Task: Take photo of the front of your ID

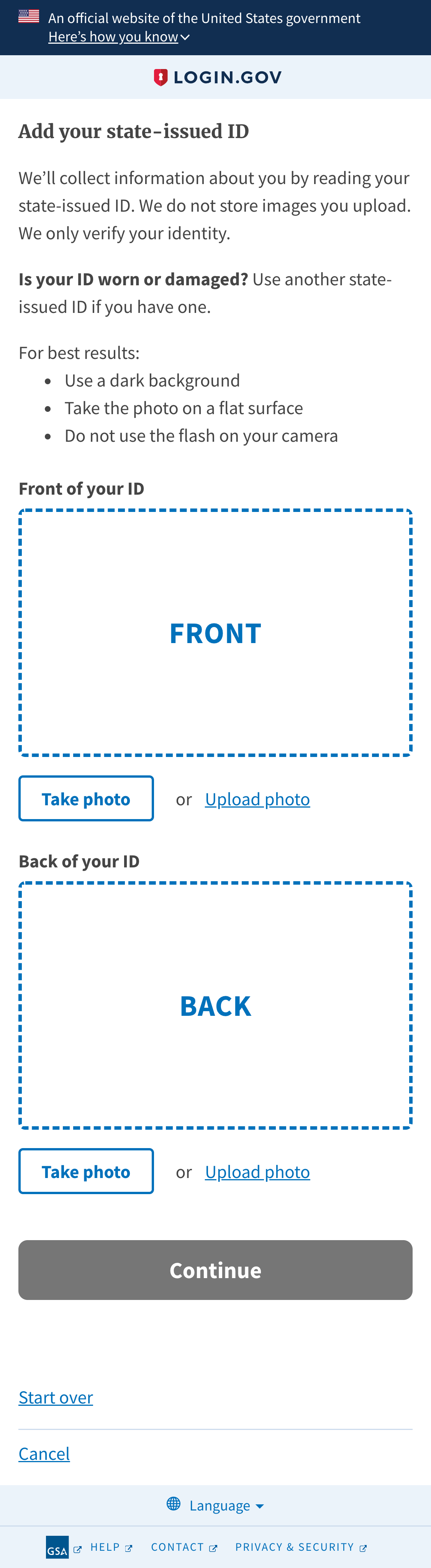Action: (86, 799)
